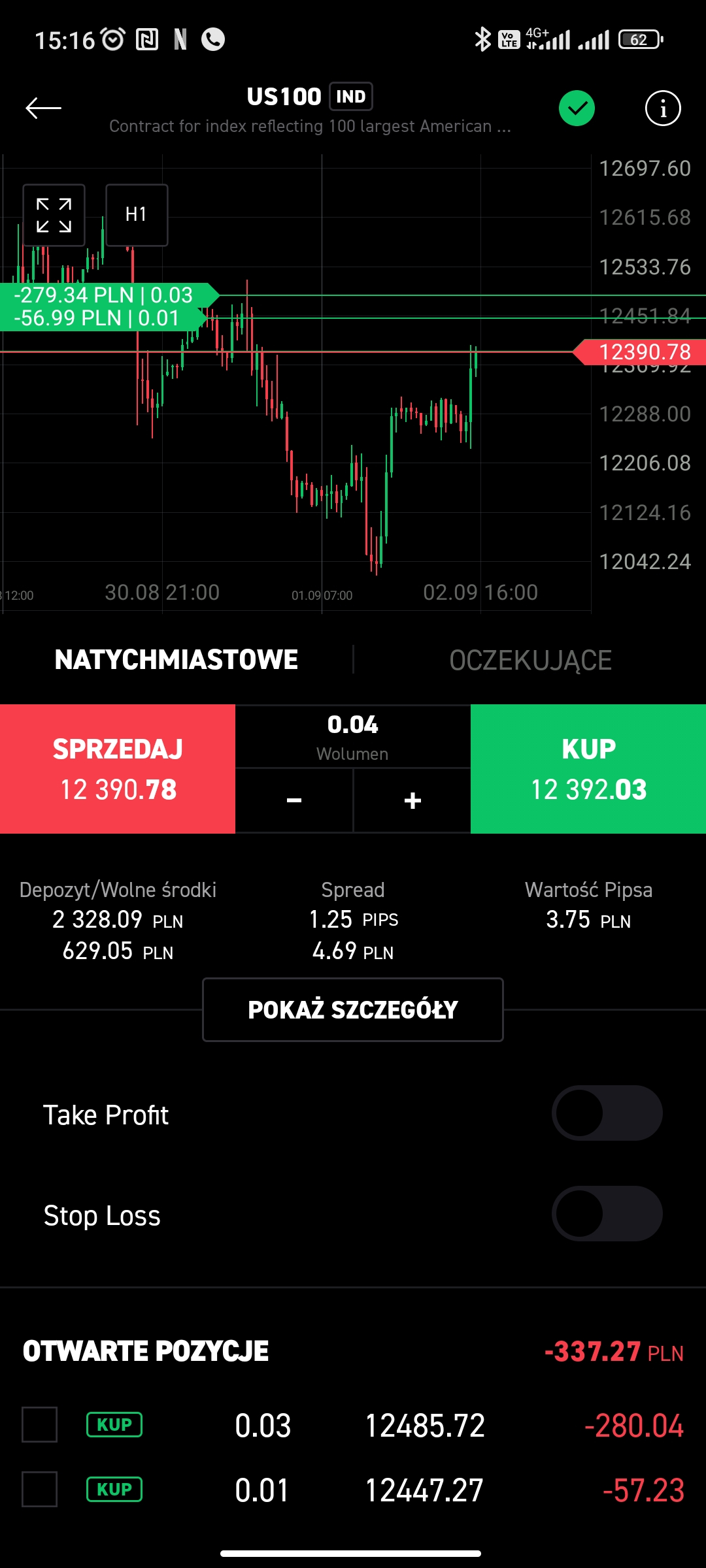Change the H1 chart timeframe

137,215
